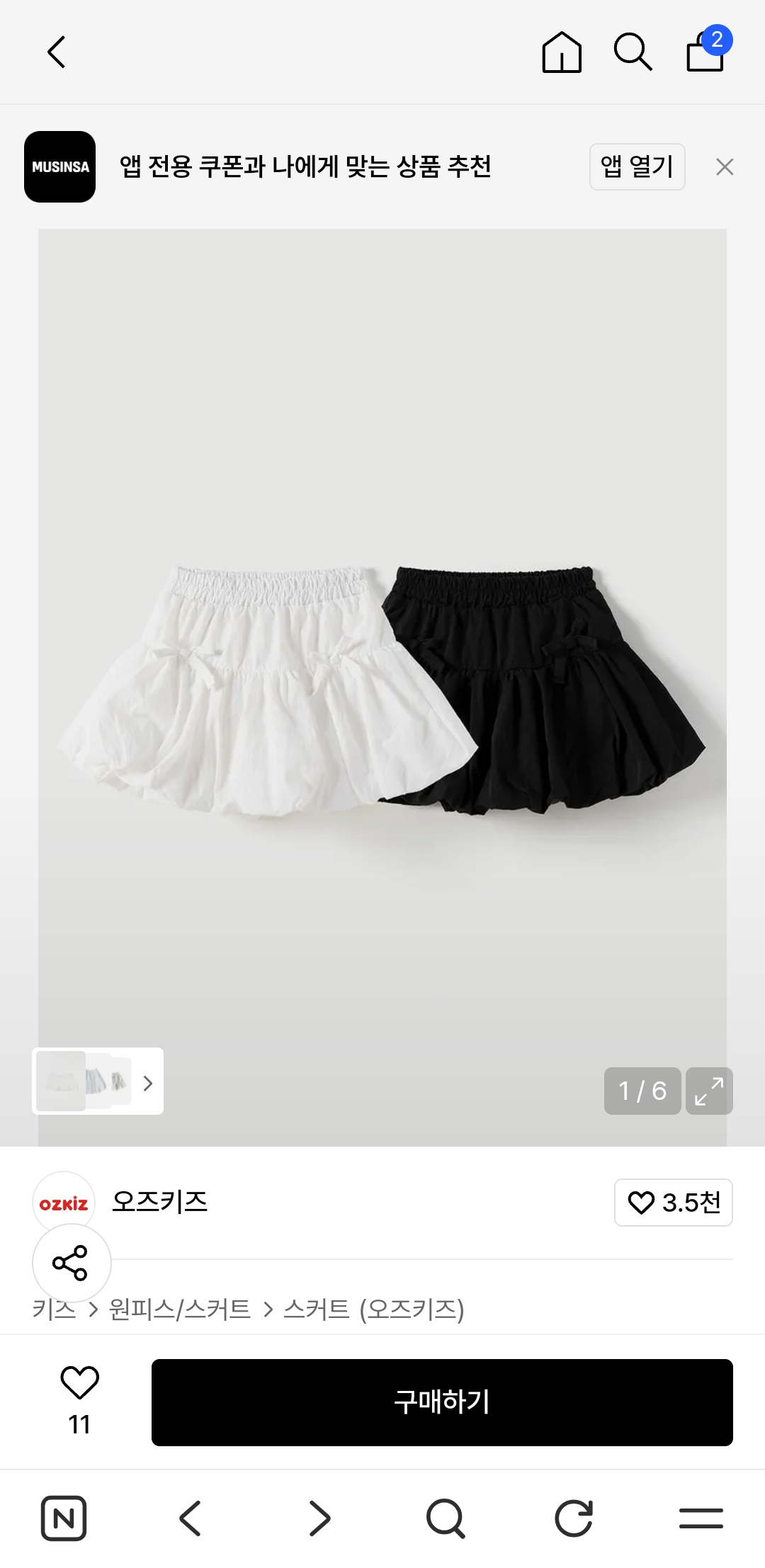Show next product image thumbnails
765x1568 pixels.
pos(147,1083)
